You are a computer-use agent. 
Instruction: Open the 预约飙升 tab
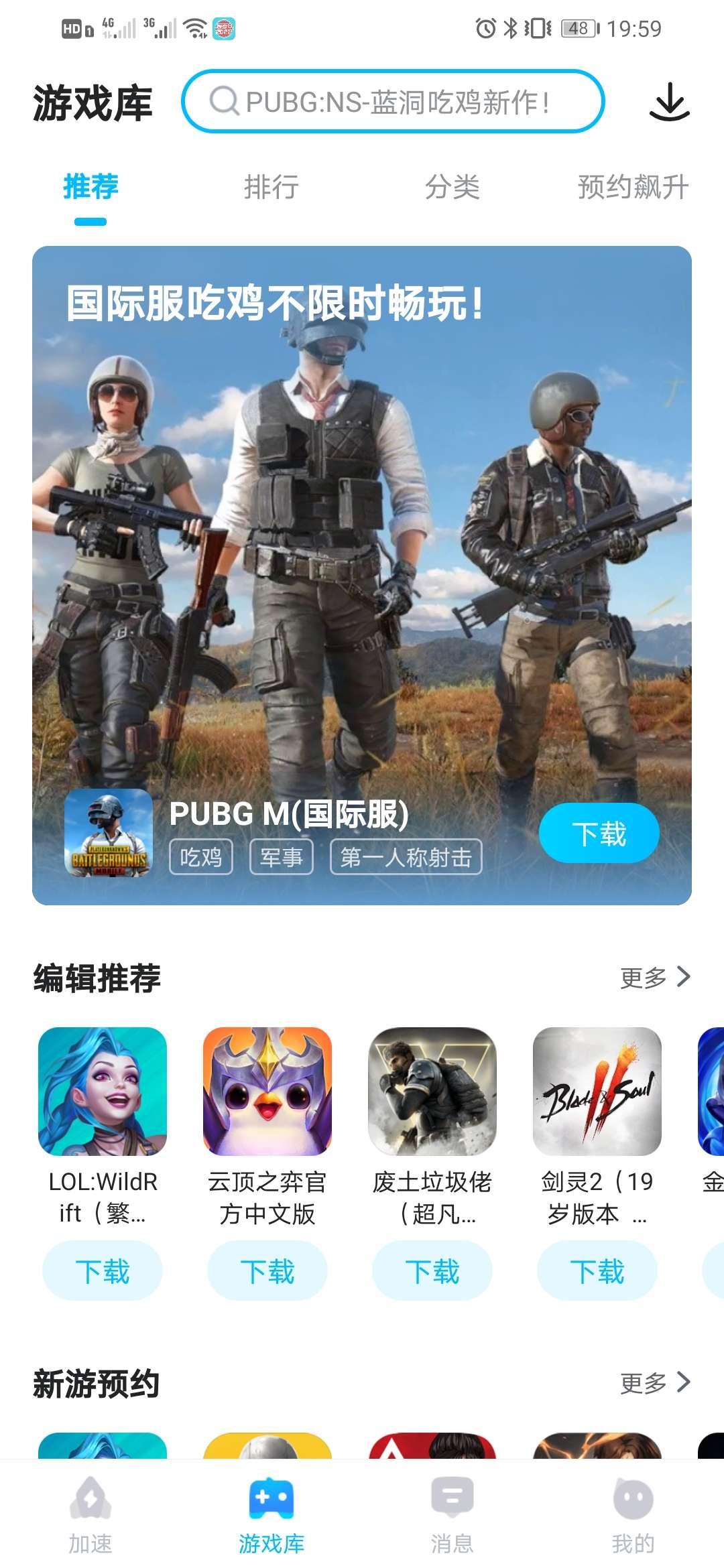pos(633,187)
